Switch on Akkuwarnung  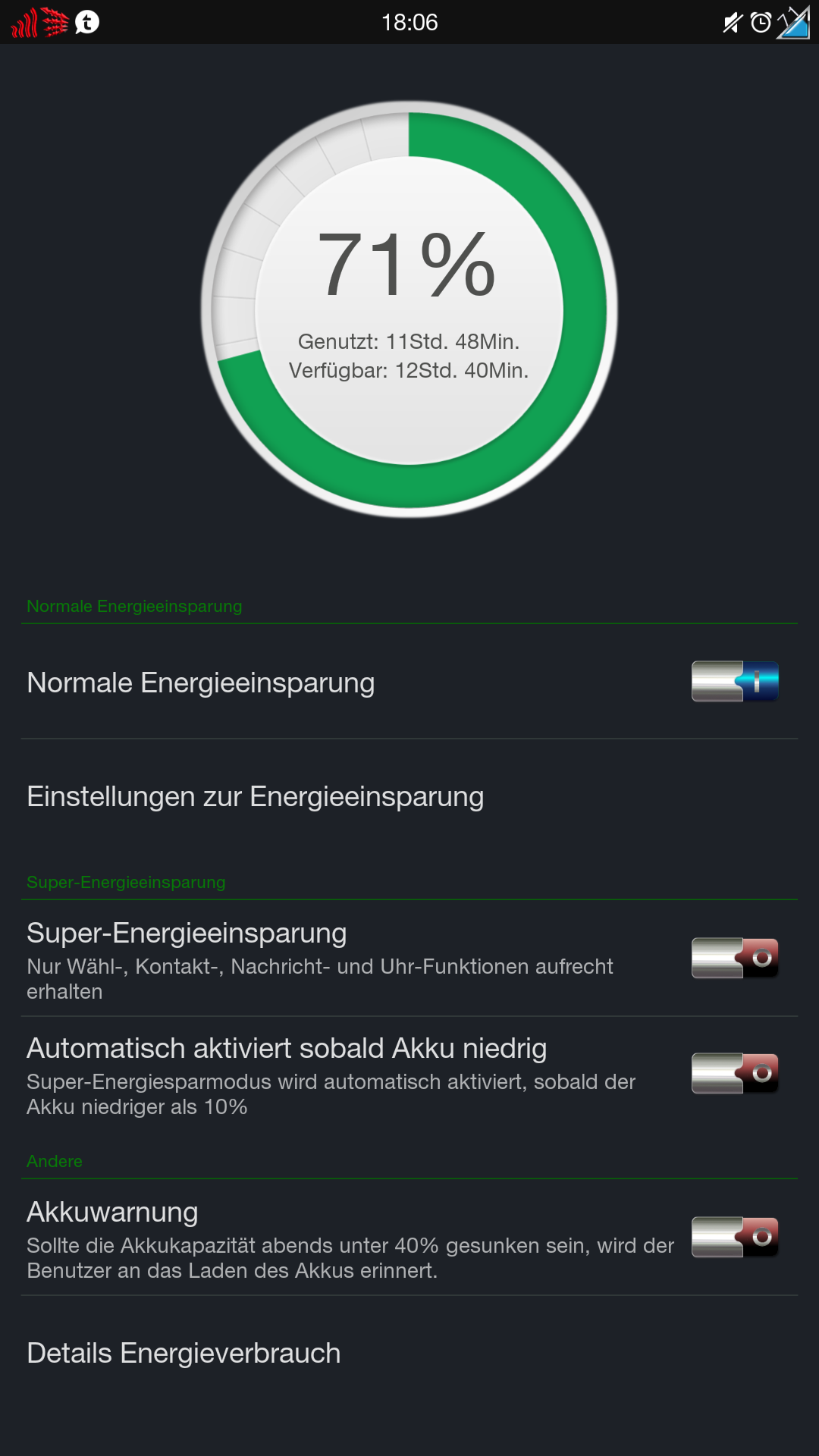735,1237
